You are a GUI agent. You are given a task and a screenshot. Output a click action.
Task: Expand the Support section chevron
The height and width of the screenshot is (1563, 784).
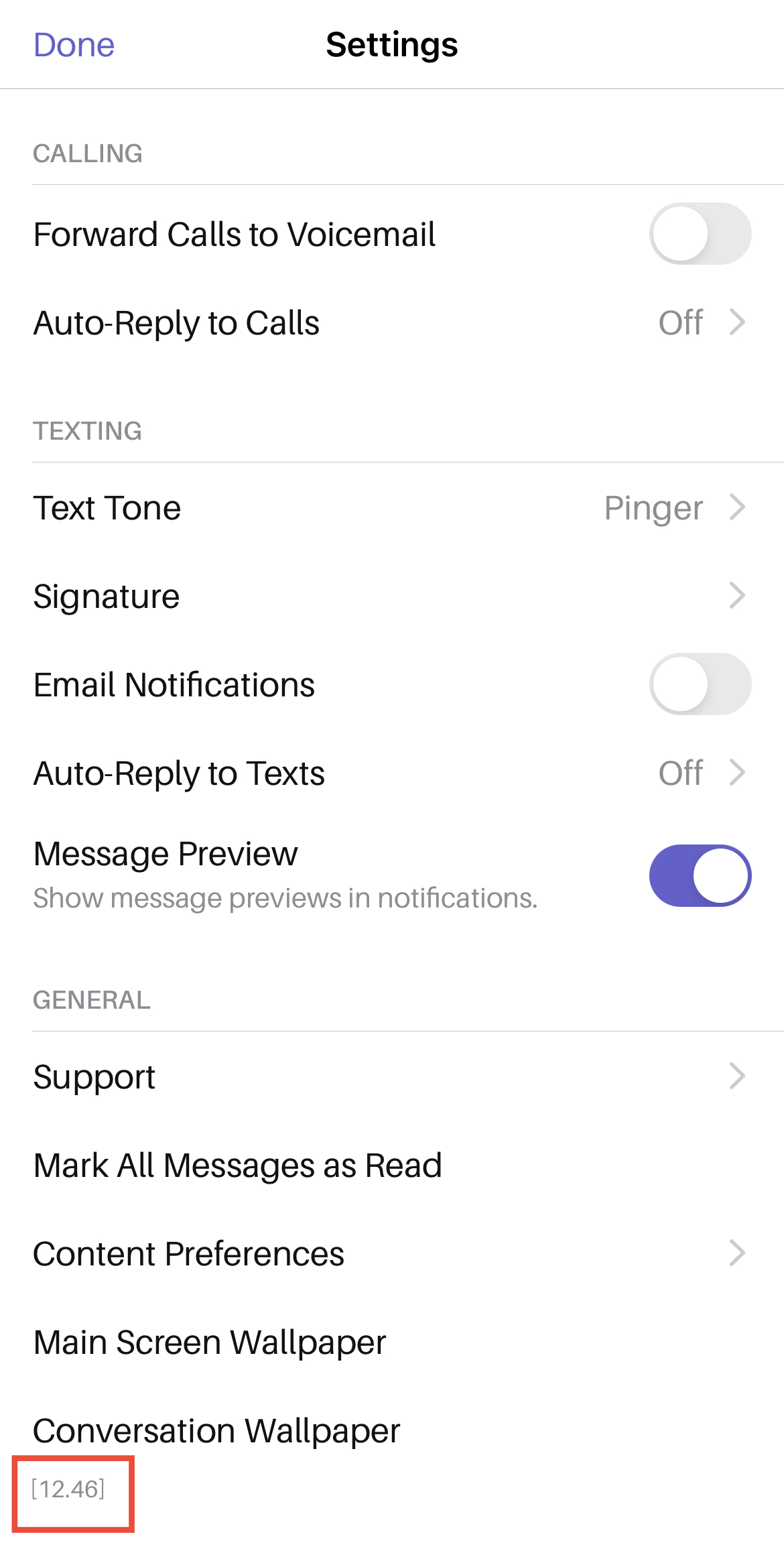coord(738,1076)
